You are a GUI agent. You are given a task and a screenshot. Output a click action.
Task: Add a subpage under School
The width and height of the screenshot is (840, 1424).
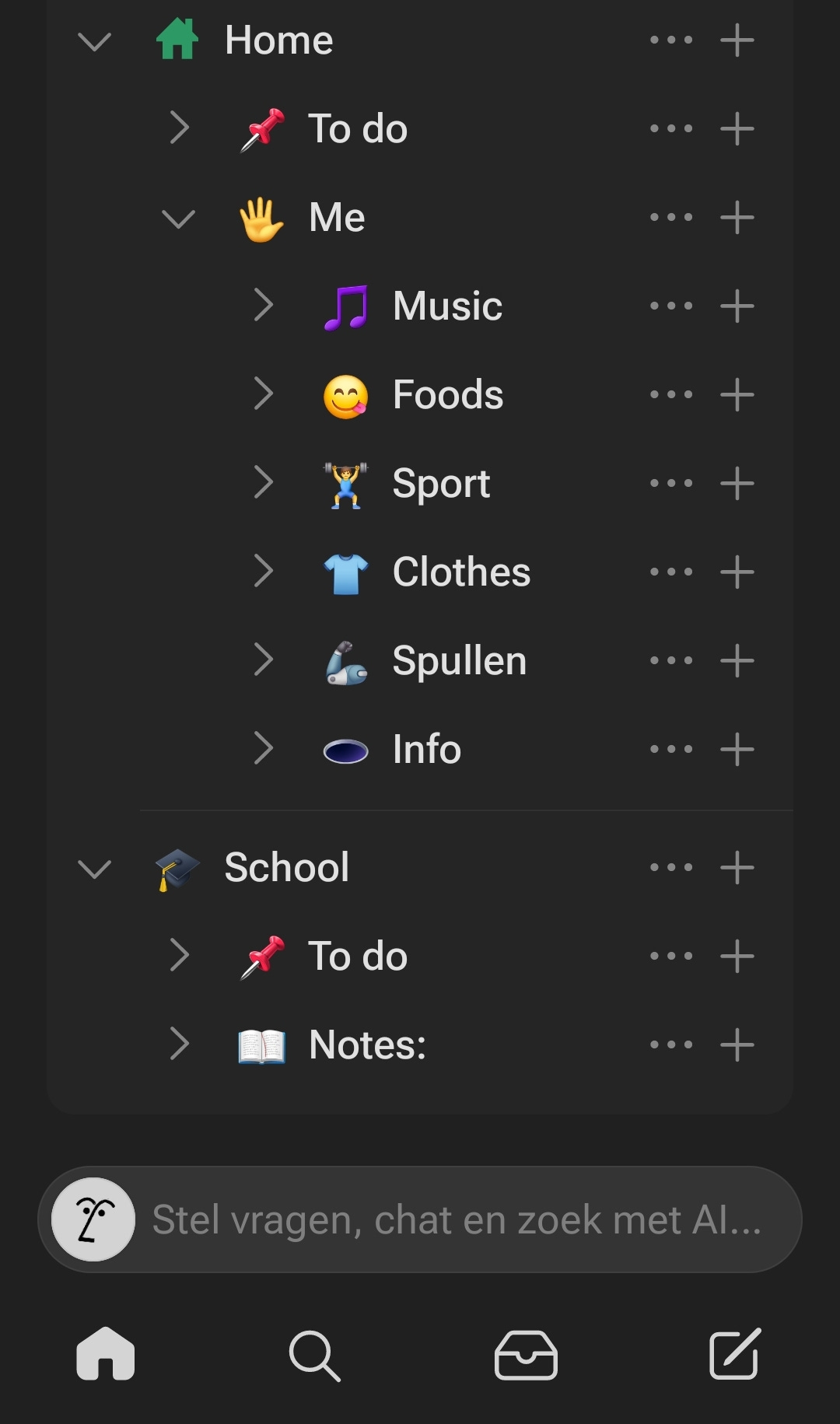[x=737, y=868]
